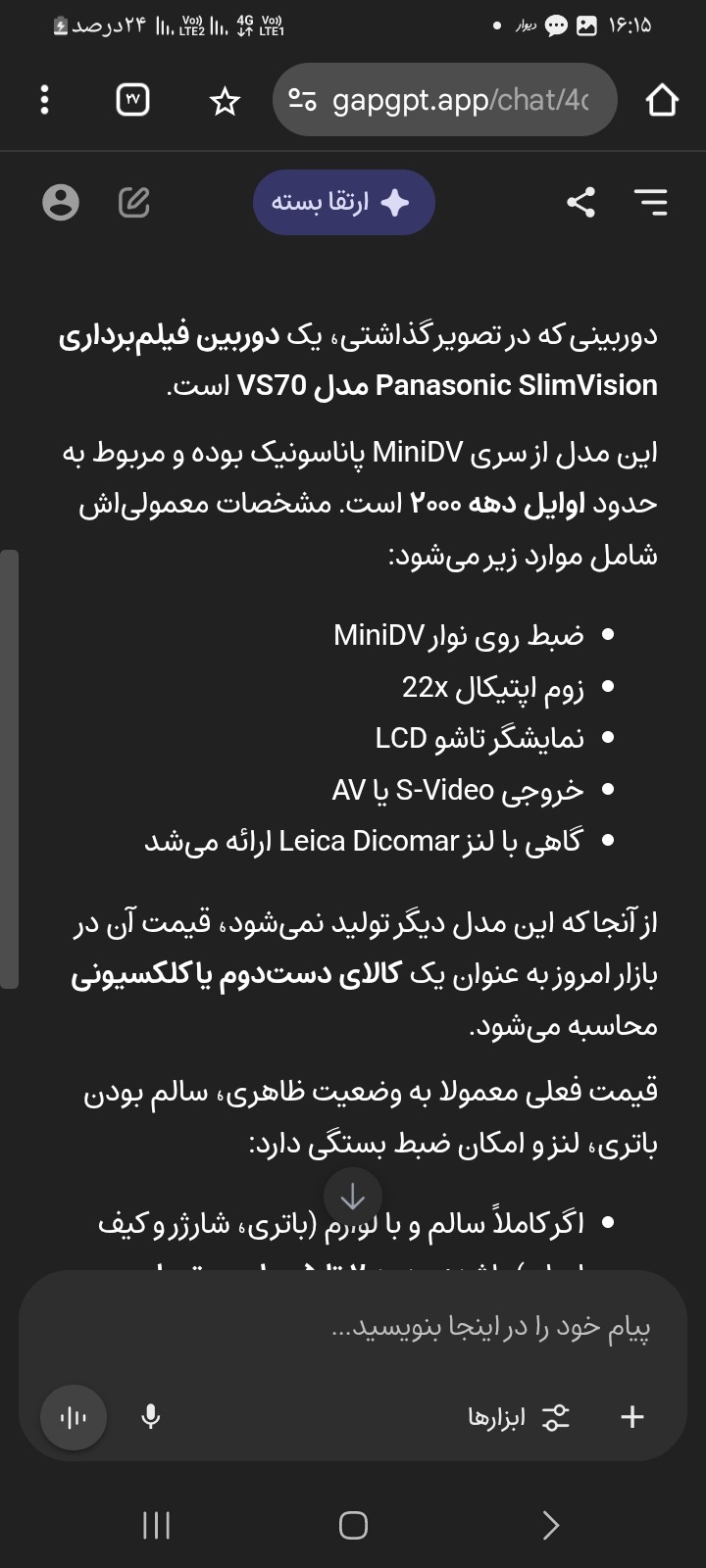
Task: Tap the system home button
Action: (x=353, y=1525)
